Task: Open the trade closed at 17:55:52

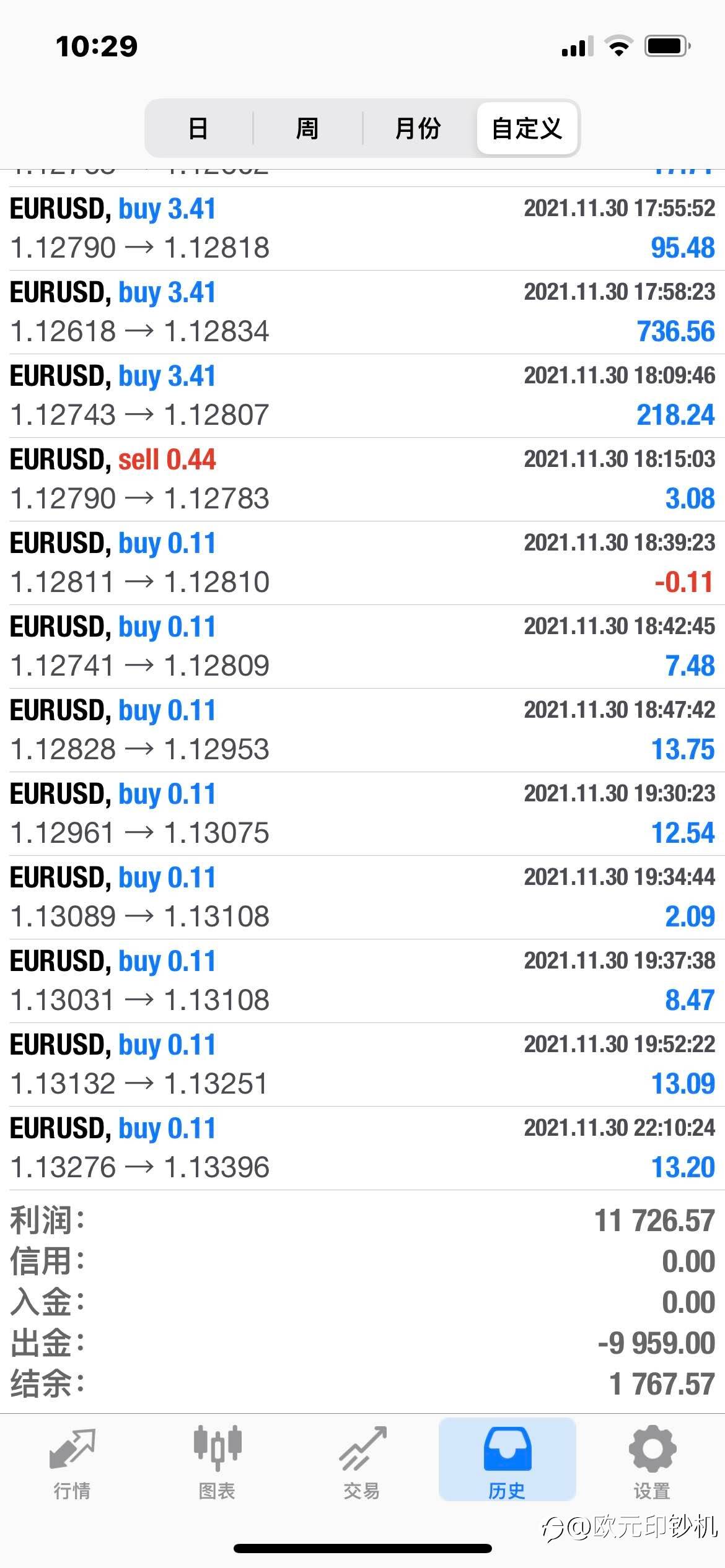Action: (362, 229)
